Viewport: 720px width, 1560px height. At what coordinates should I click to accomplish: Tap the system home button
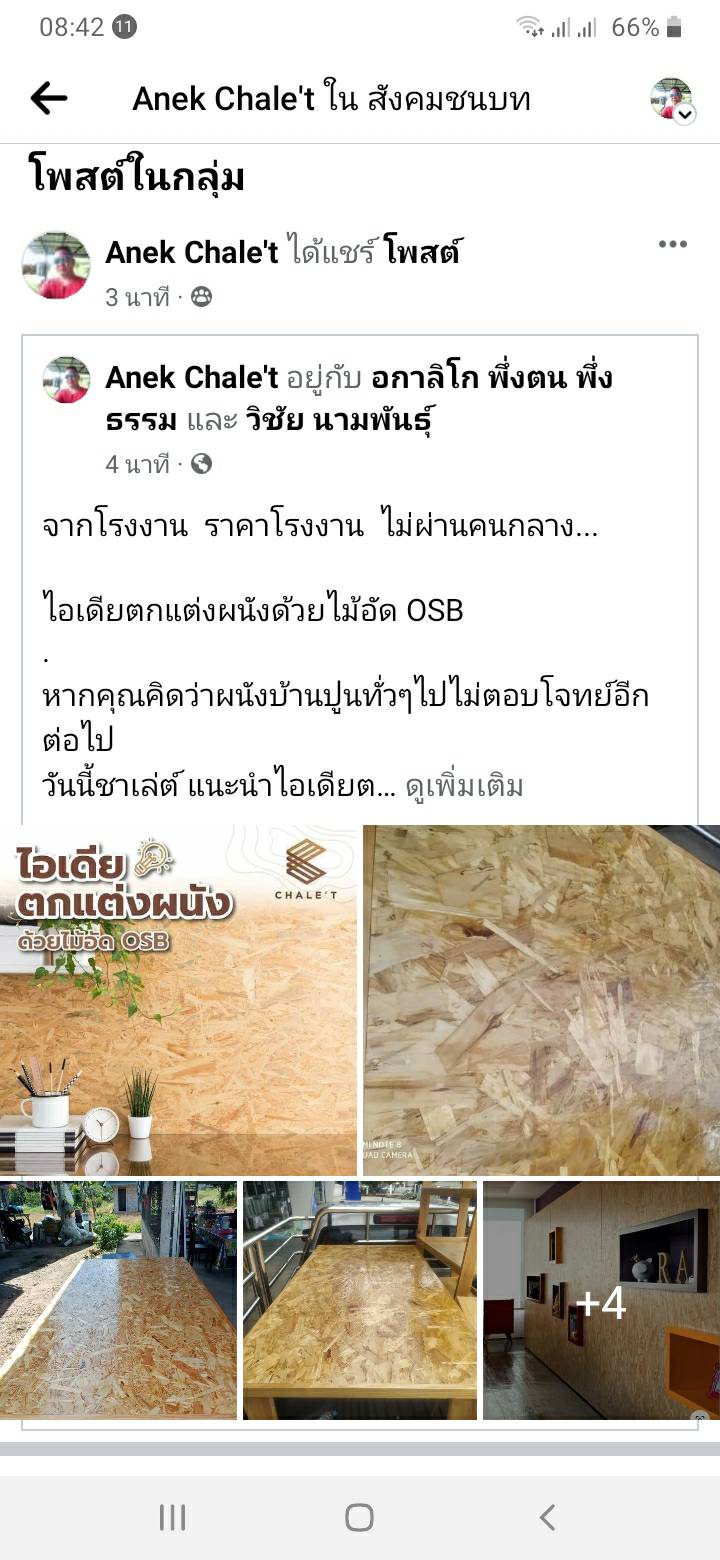(x=359, y=1517)
